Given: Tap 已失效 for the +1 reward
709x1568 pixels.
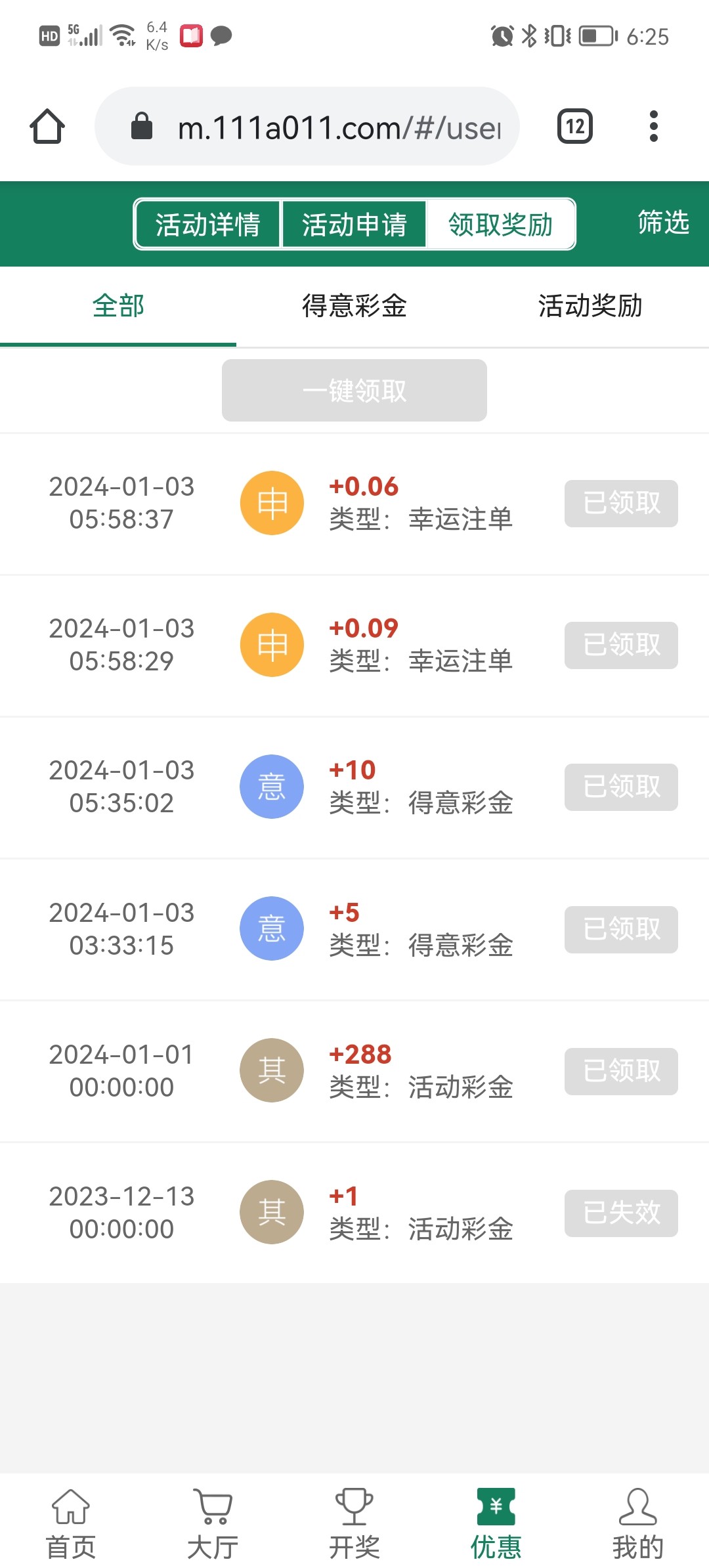Looking at the screenshot, I should (621, 1213).
